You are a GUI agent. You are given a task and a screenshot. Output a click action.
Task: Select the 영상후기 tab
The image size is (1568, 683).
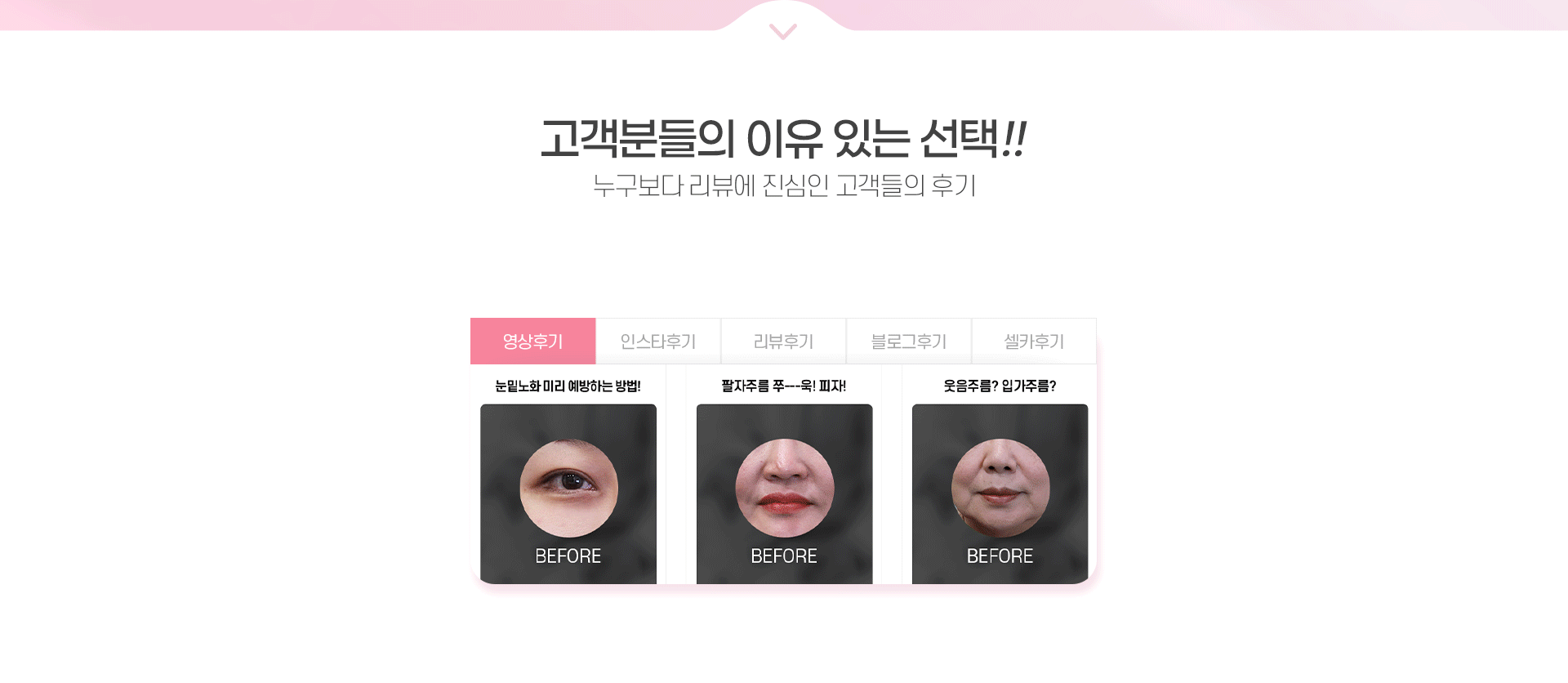(532, 341)
